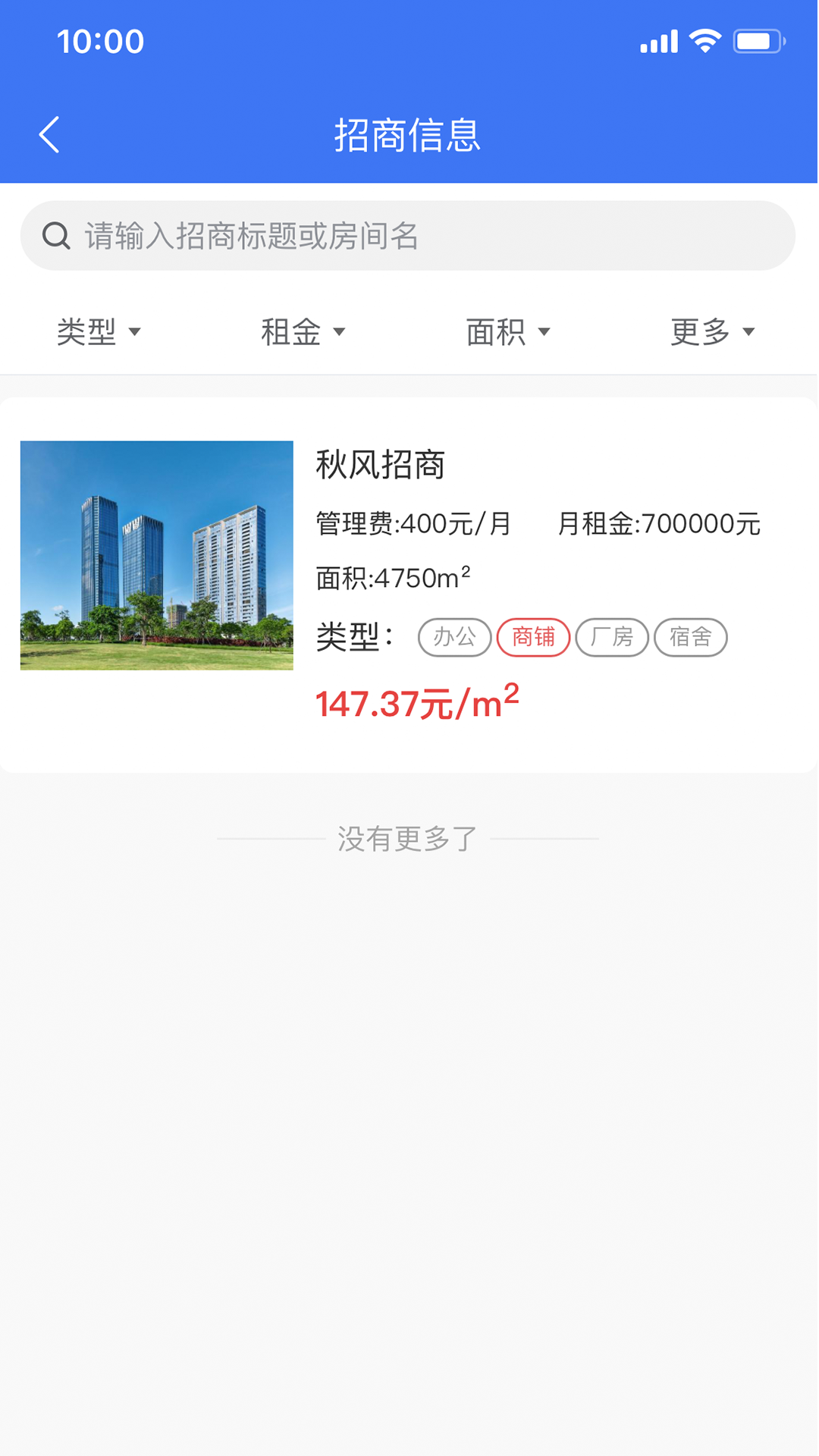Viewport: 819px width, 1456px height.
Task: Click the Wi-Fi status icon
Action: pos(705,40)
